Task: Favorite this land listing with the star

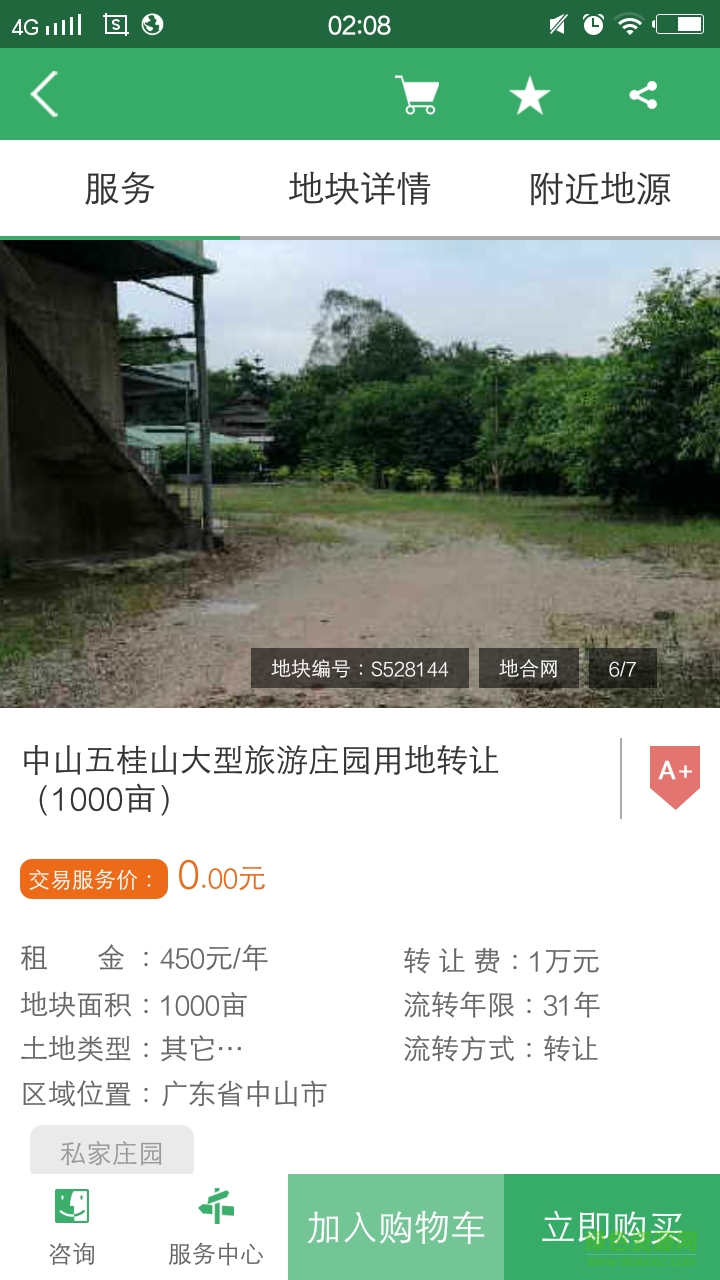Action: pyautogui.click(x=529, y=96)
